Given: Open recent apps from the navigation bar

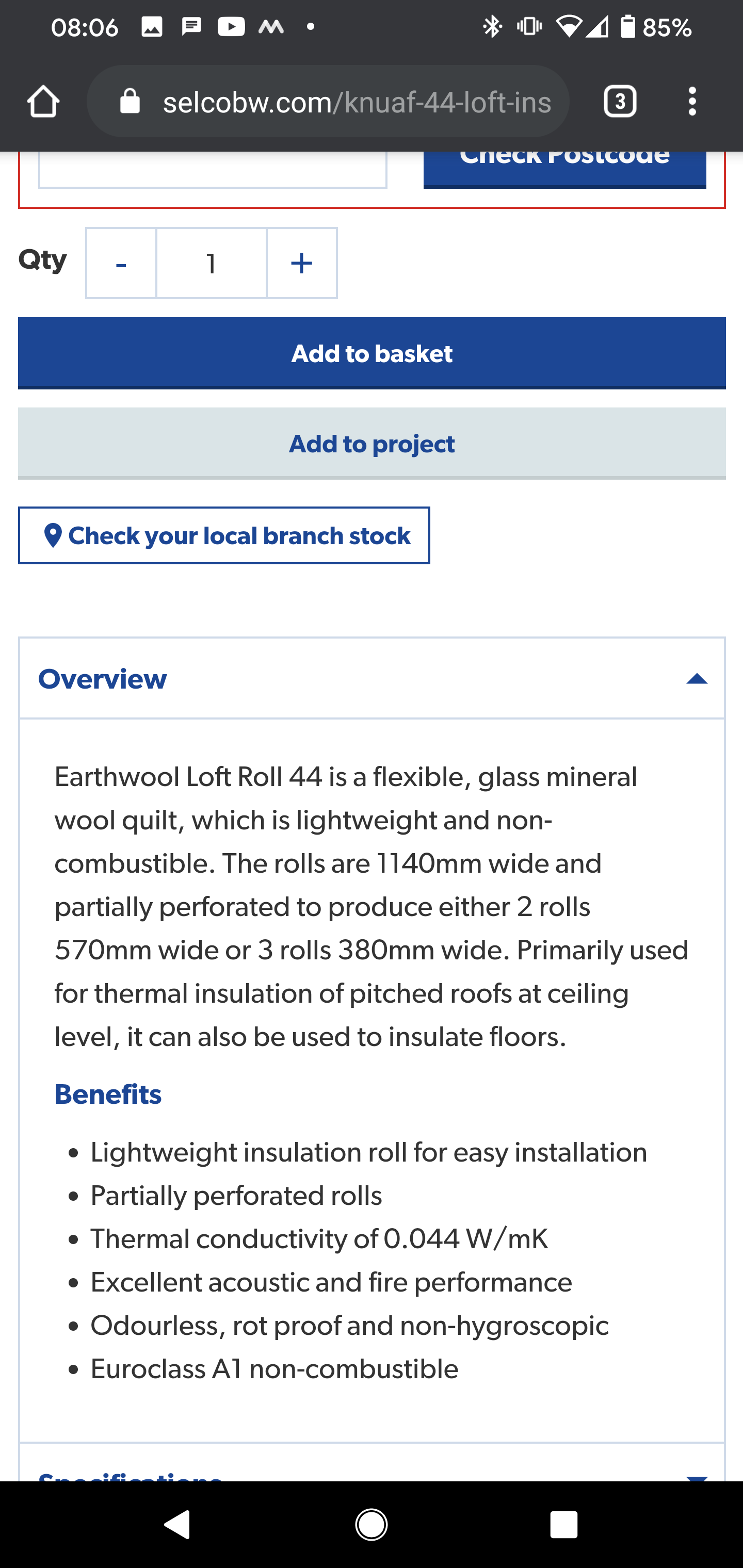Looking at the screenshot, I should pyautogui.click(x=563, y=1525).
